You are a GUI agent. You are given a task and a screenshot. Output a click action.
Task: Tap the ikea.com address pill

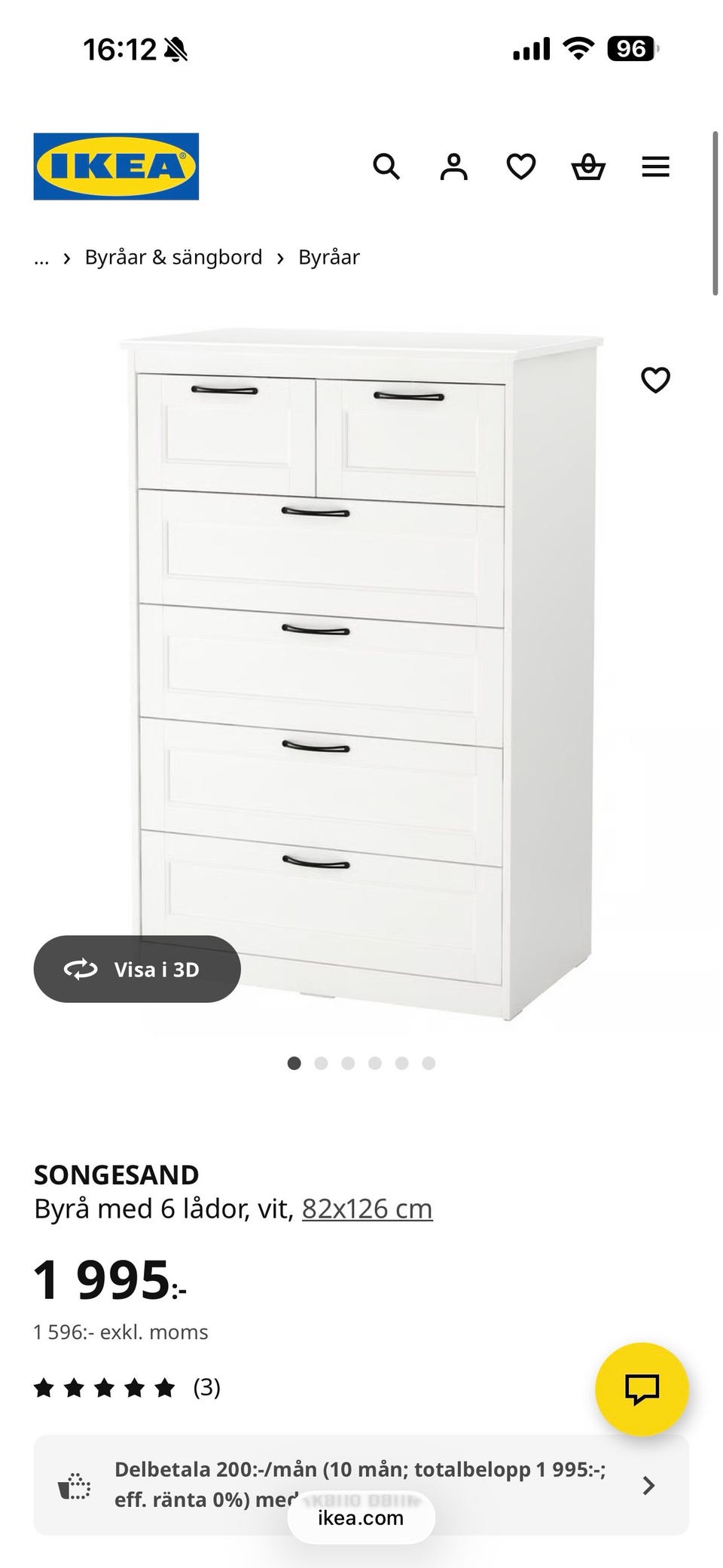coord(361,1518)
